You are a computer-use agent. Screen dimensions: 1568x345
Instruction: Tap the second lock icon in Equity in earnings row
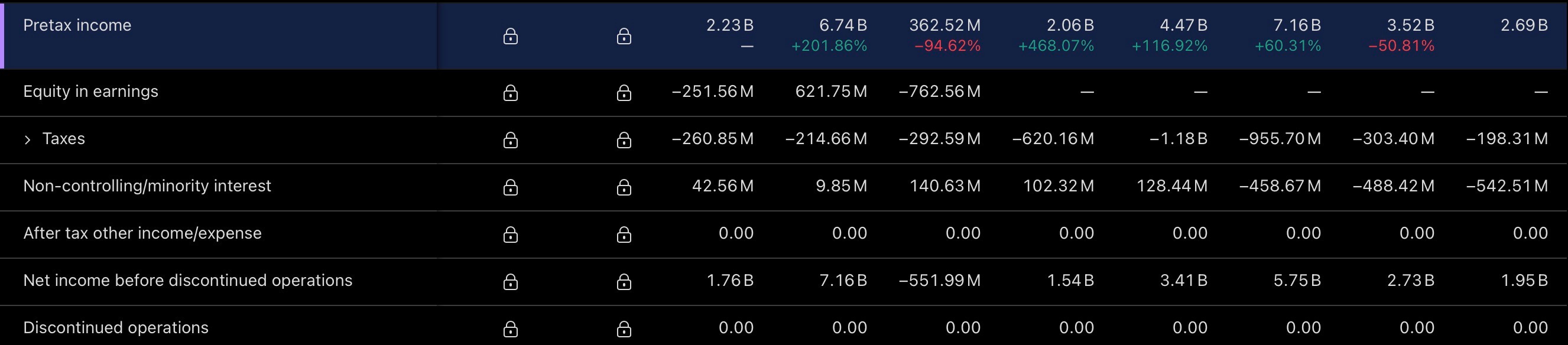point(624,93)
